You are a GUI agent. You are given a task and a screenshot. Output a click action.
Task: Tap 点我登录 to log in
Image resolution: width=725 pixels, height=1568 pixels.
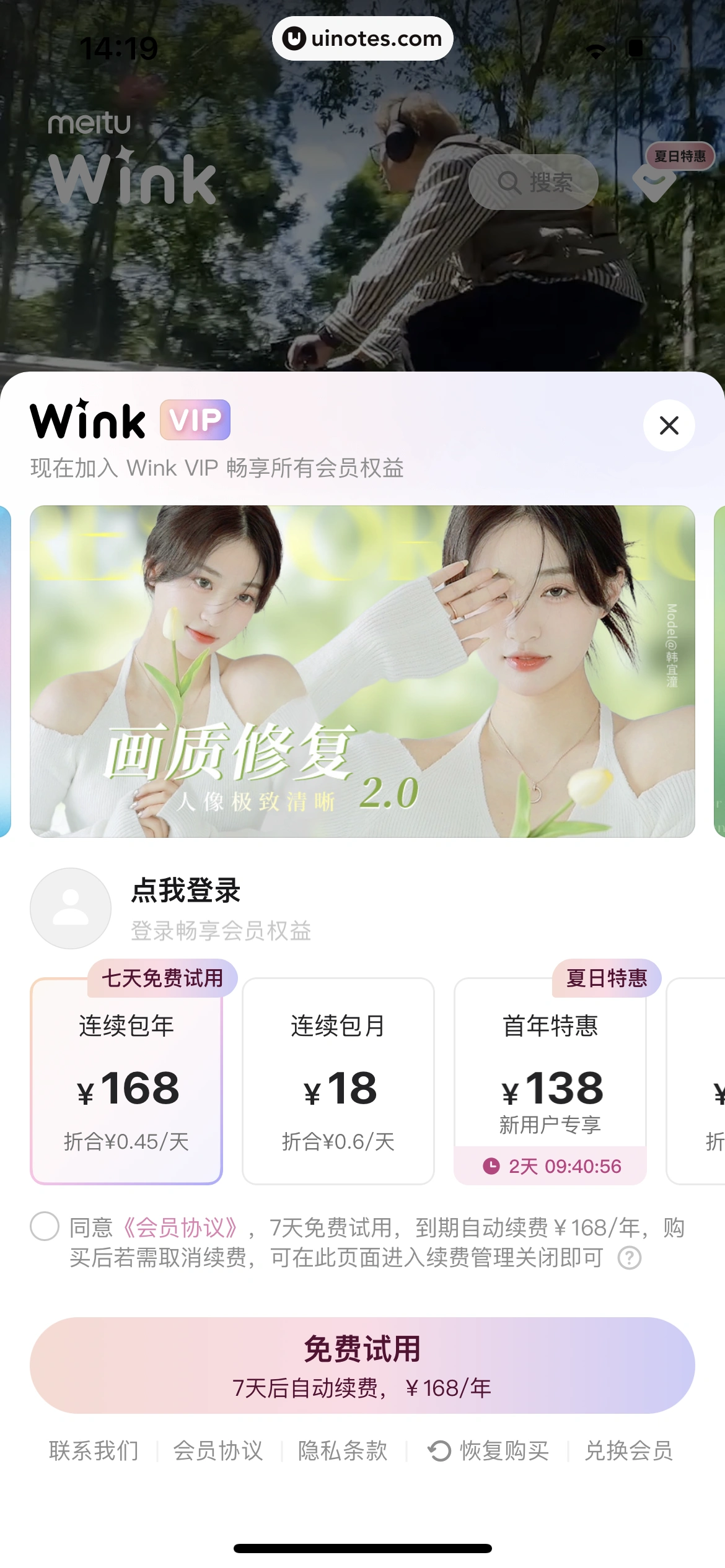[185, 893]
